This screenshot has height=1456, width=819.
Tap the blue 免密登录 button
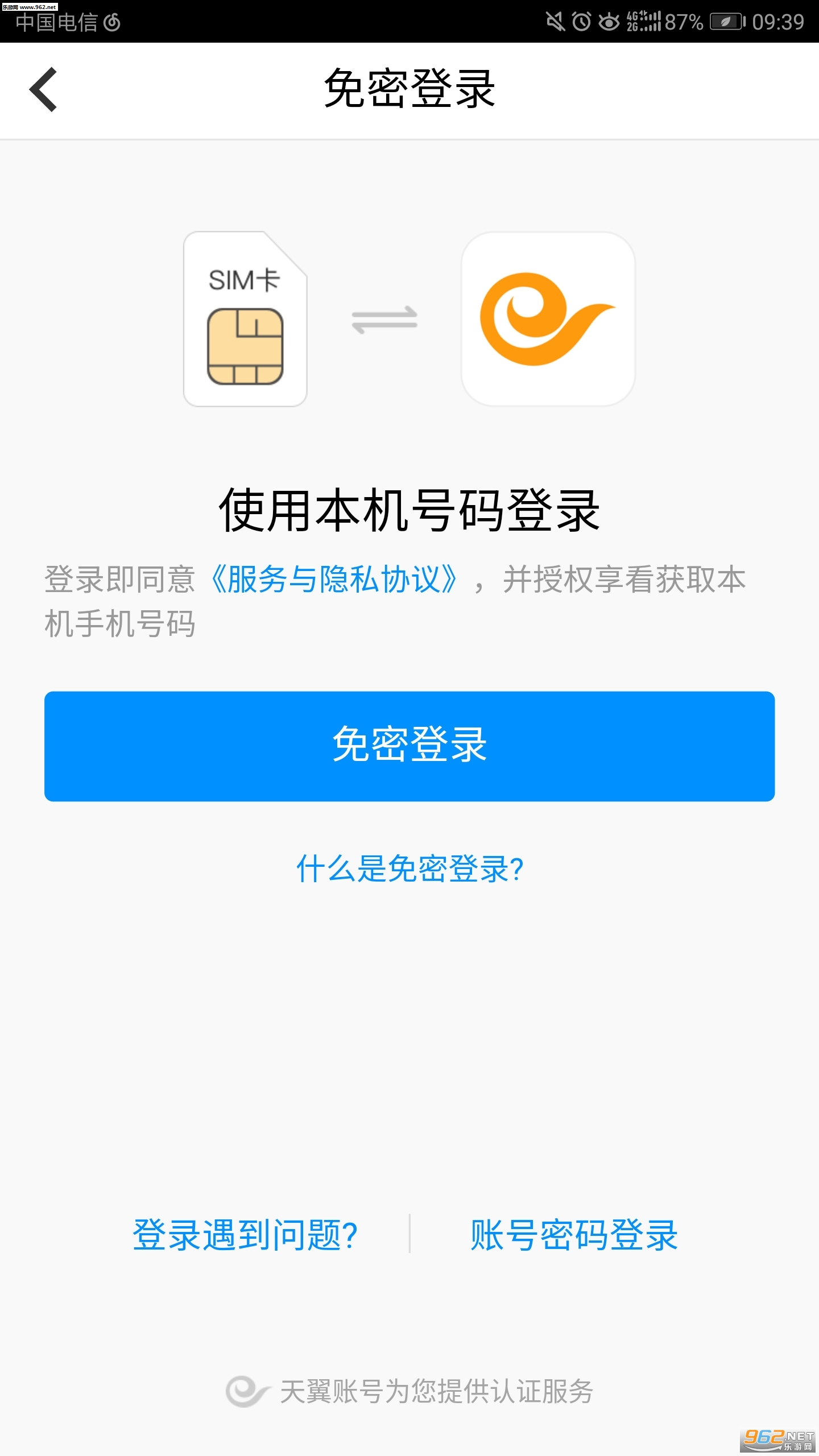point(409,746)
